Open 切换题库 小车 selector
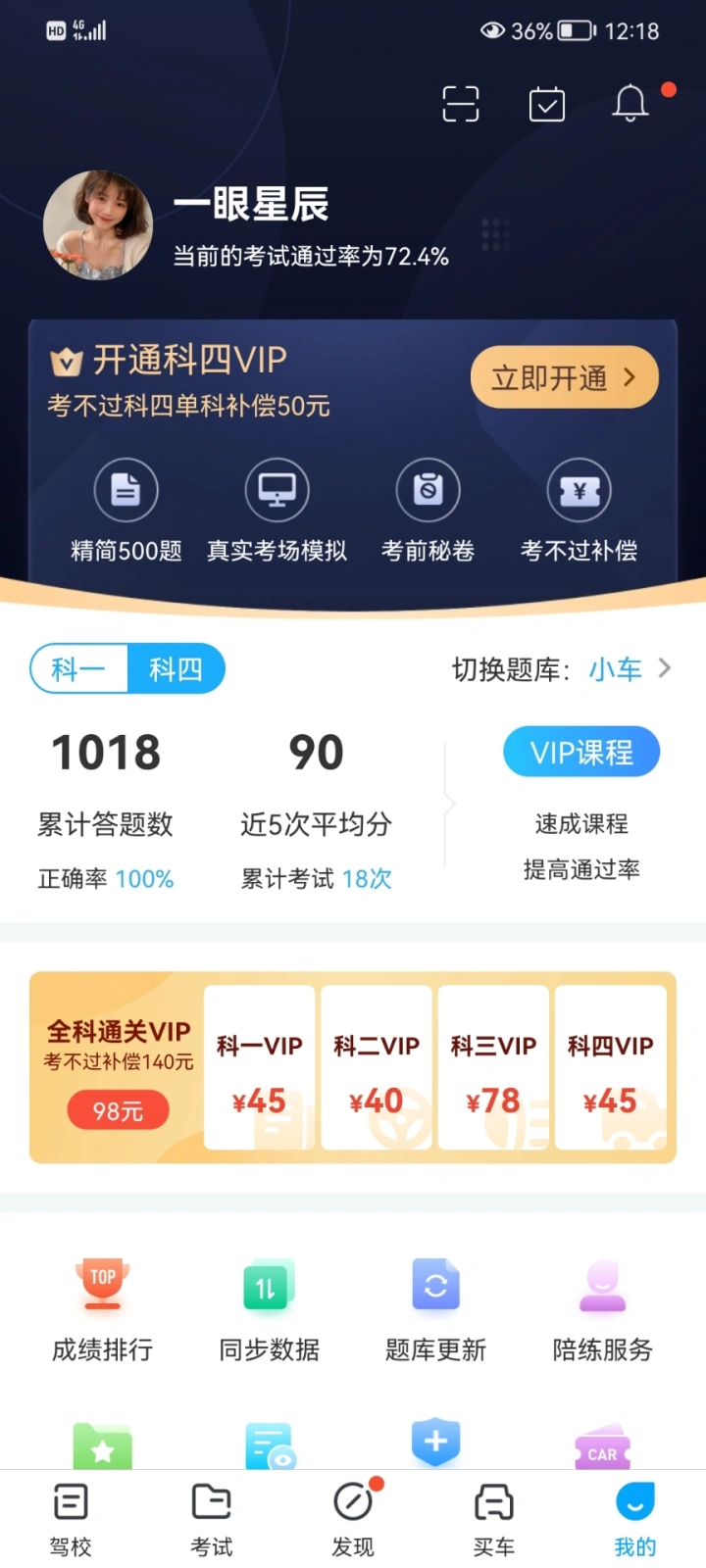706x1568 pixels. click(x=562, y=669)
